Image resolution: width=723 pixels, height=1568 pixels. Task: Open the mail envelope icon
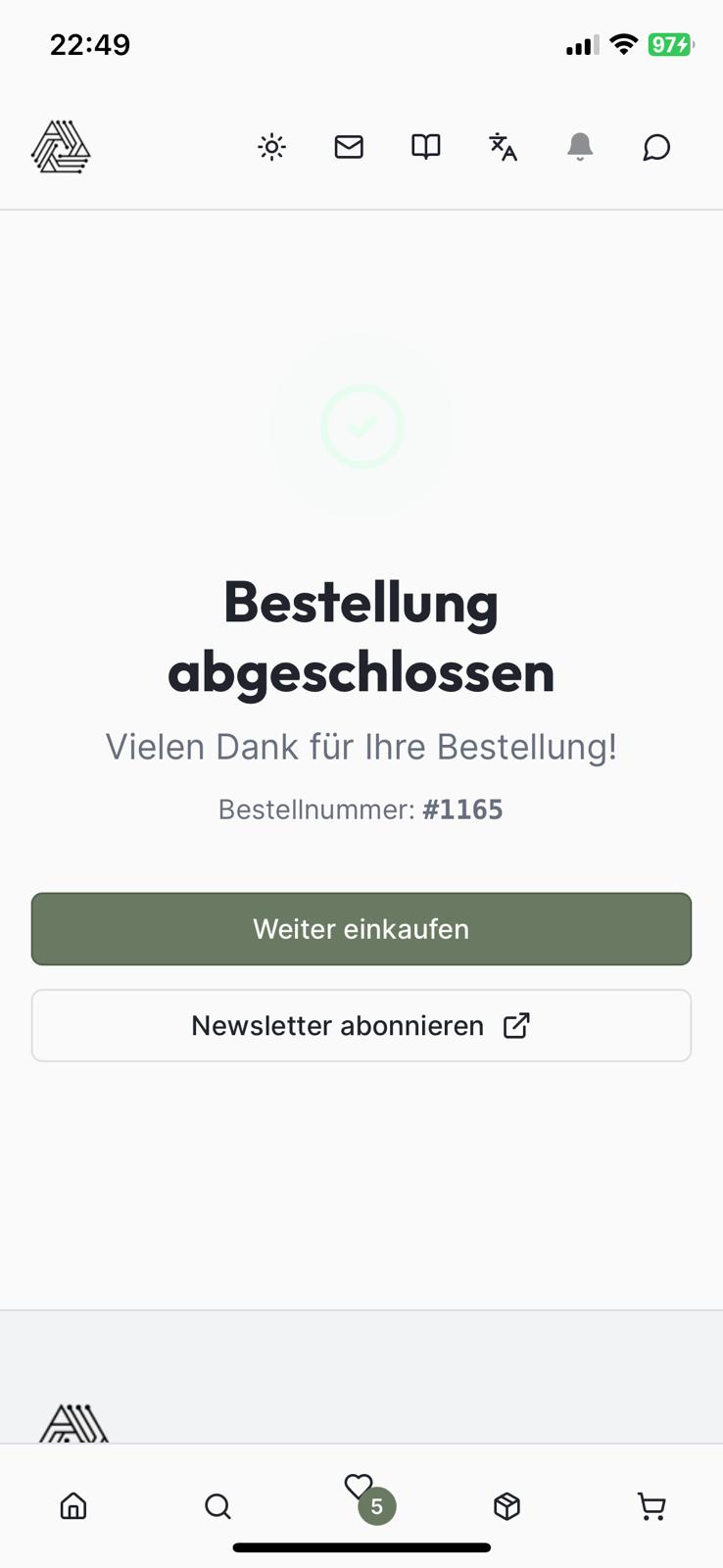349,147
